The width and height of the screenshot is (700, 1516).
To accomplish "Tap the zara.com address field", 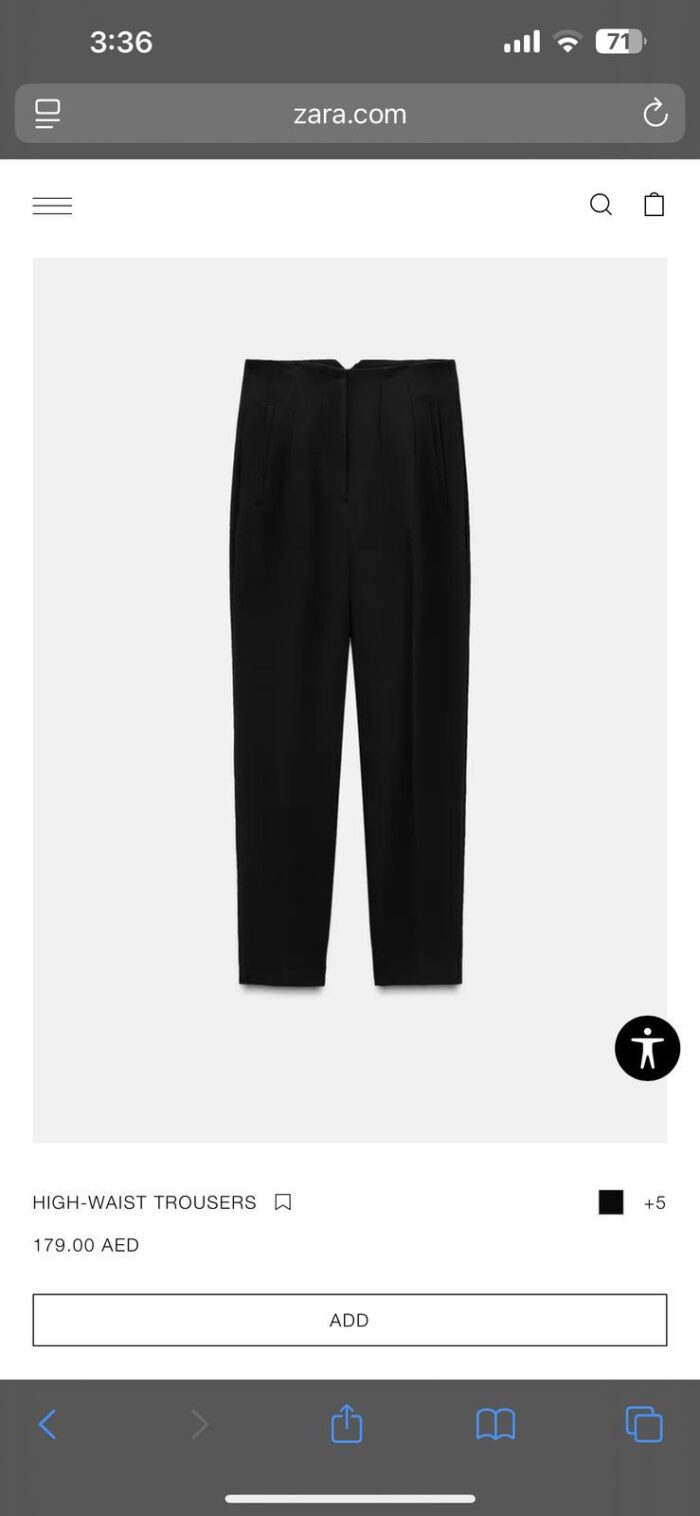I will coord(350,113).
